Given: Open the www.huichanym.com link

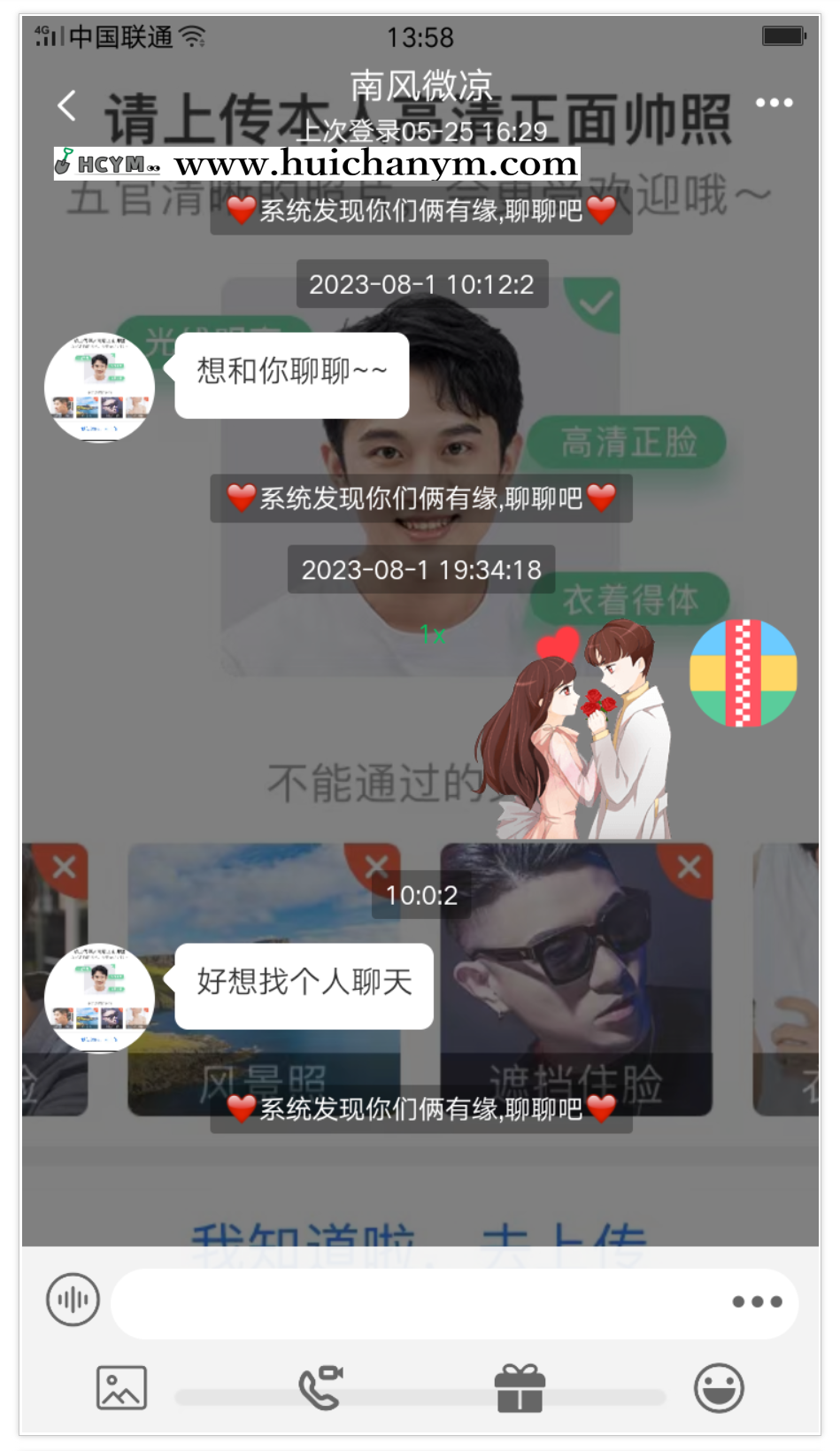Looking at the screenshot, I should (x=375, y=163).
